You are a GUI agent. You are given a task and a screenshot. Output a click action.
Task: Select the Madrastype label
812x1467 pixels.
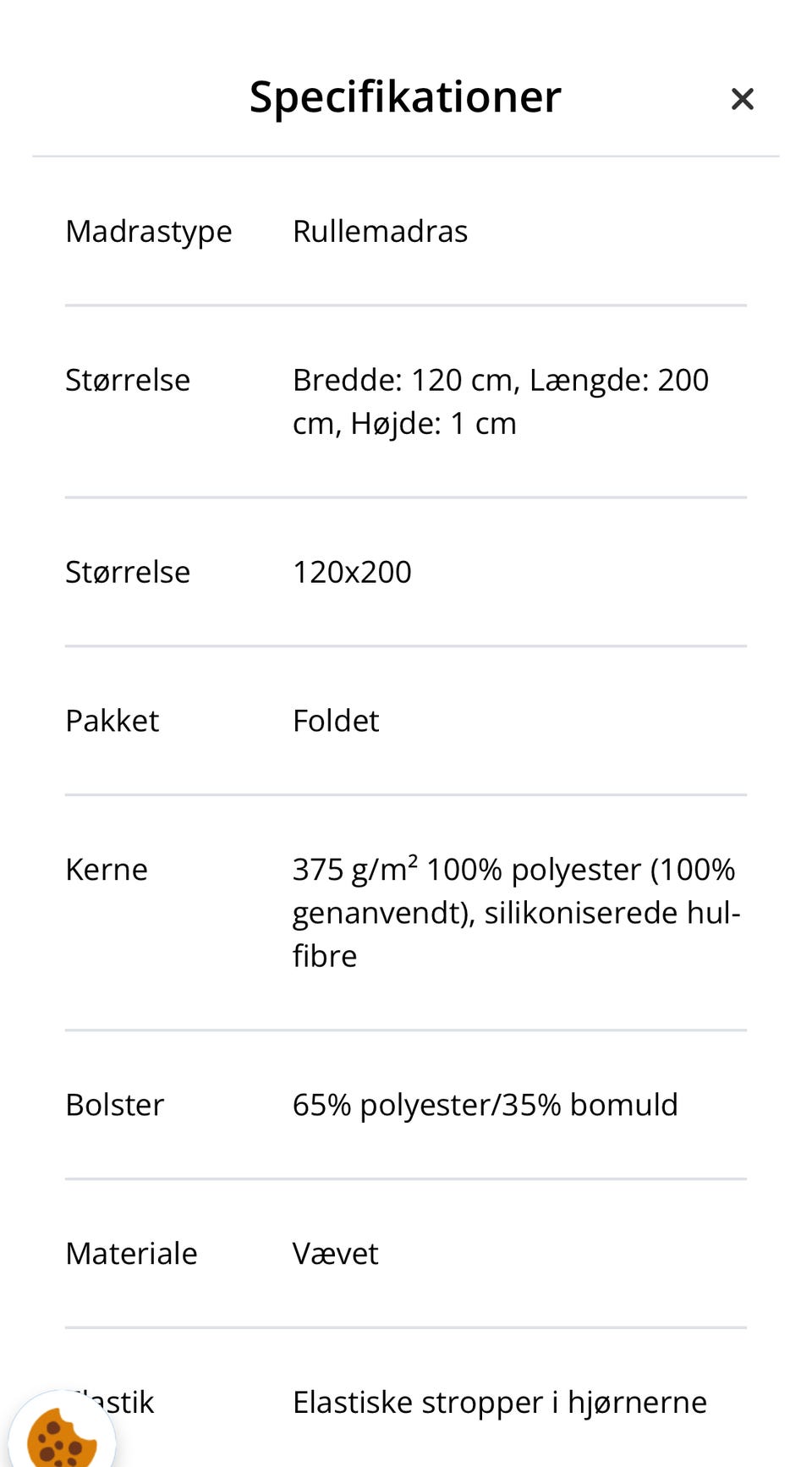149,231
